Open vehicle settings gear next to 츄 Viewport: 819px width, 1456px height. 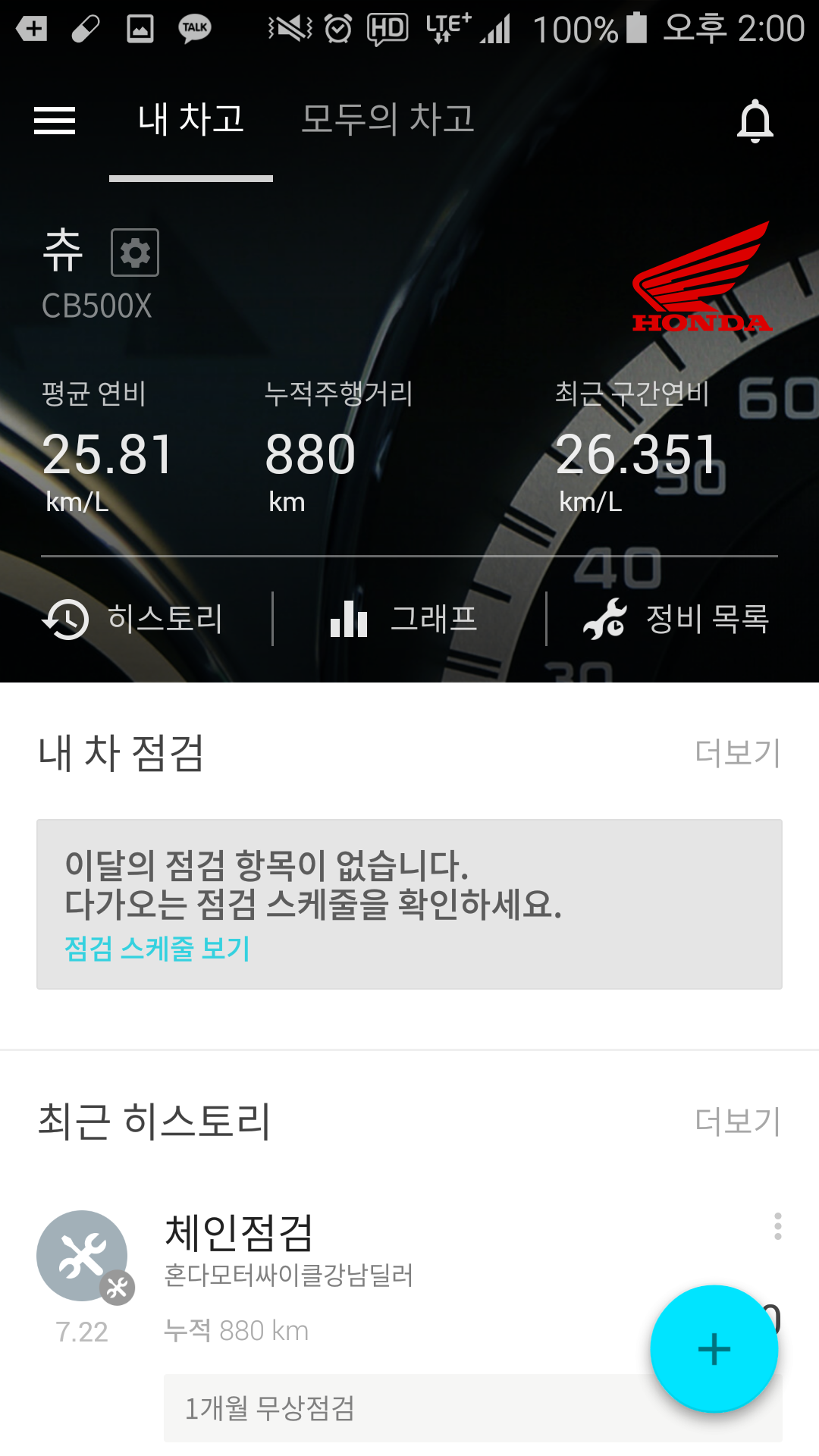coord(135,253)
